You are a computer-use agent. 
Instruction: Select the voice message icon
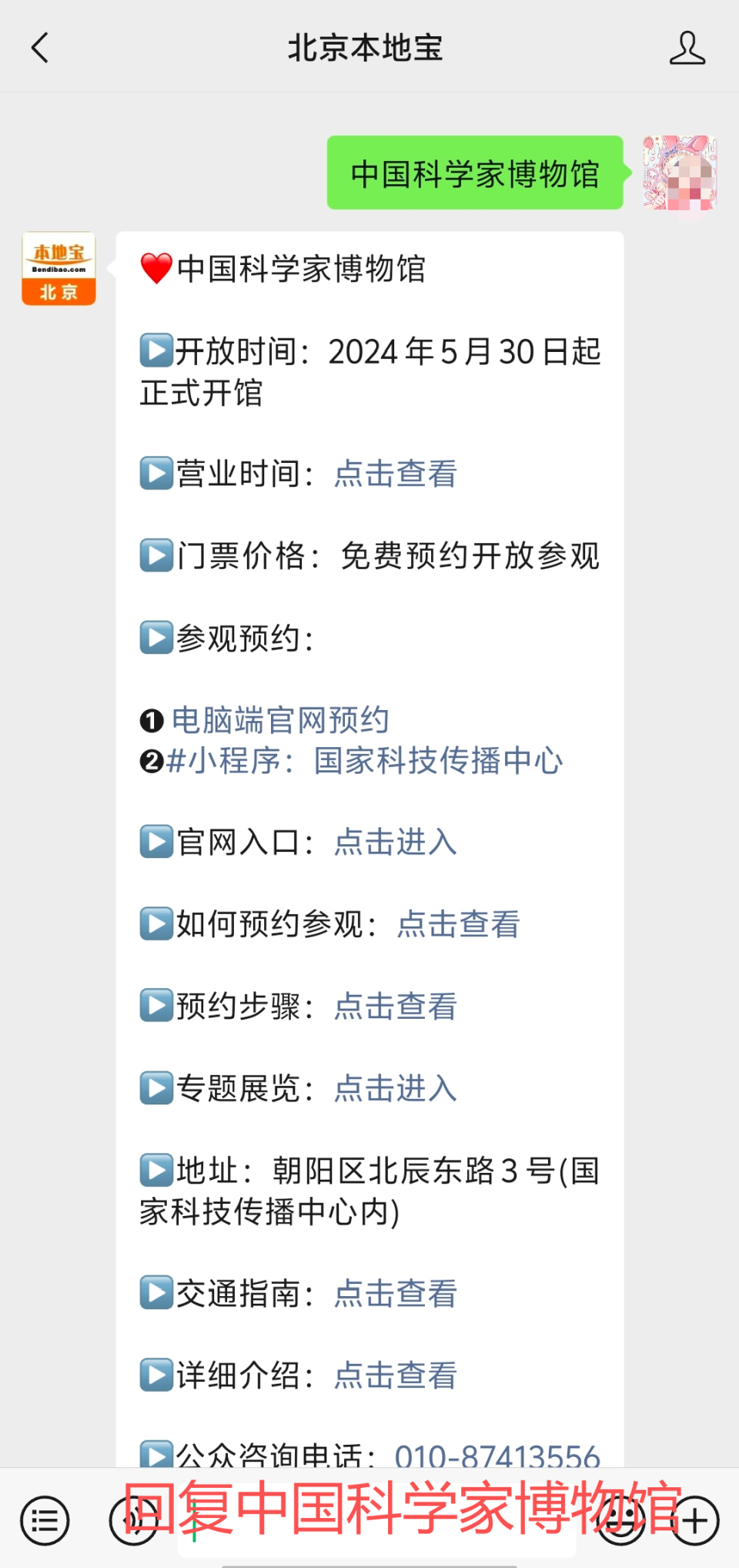tap(132, 1520)
